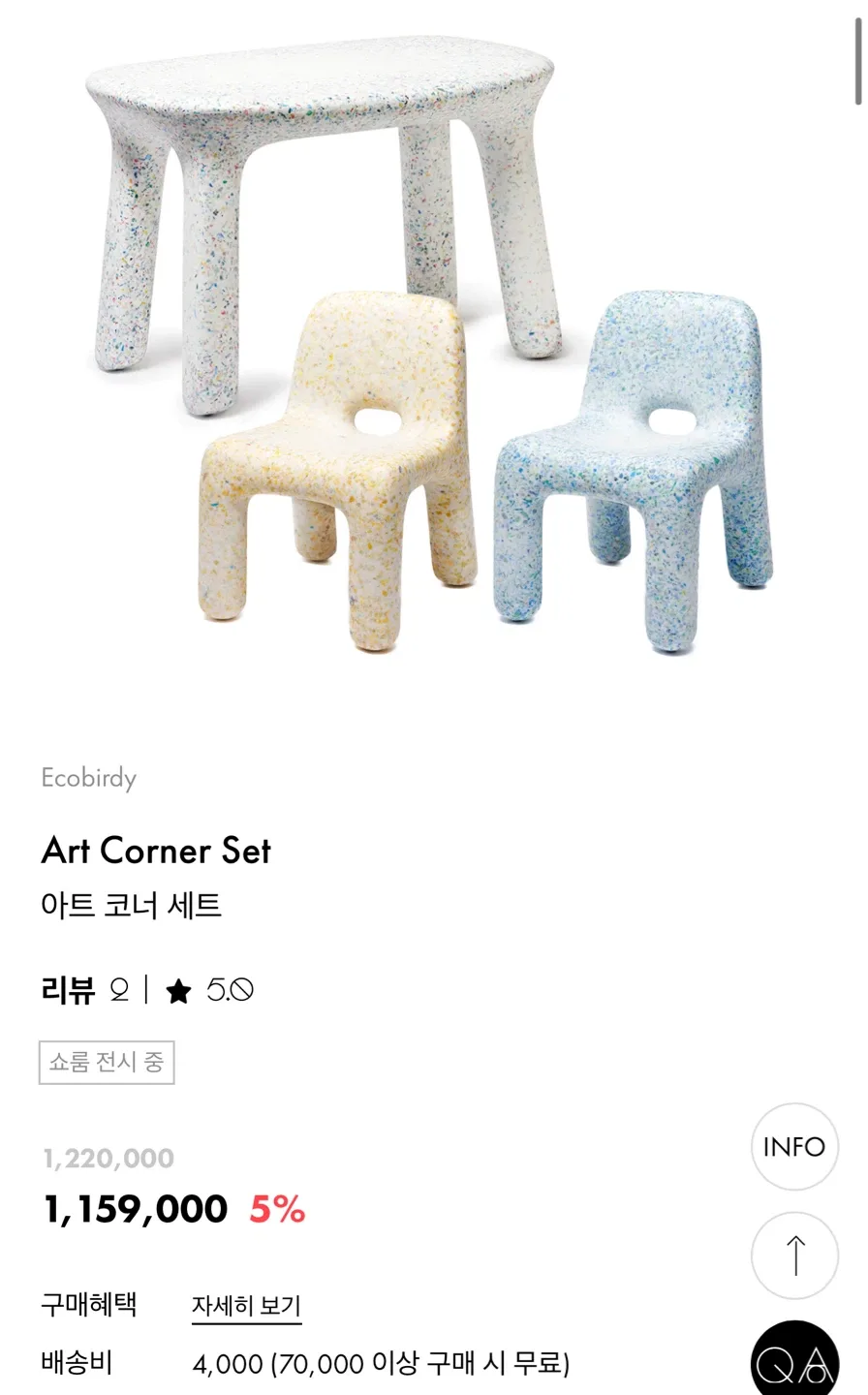Viewport: 868px width, 1395px height.
Task: Open the Q&A floating button
Action: (794, 1360)
